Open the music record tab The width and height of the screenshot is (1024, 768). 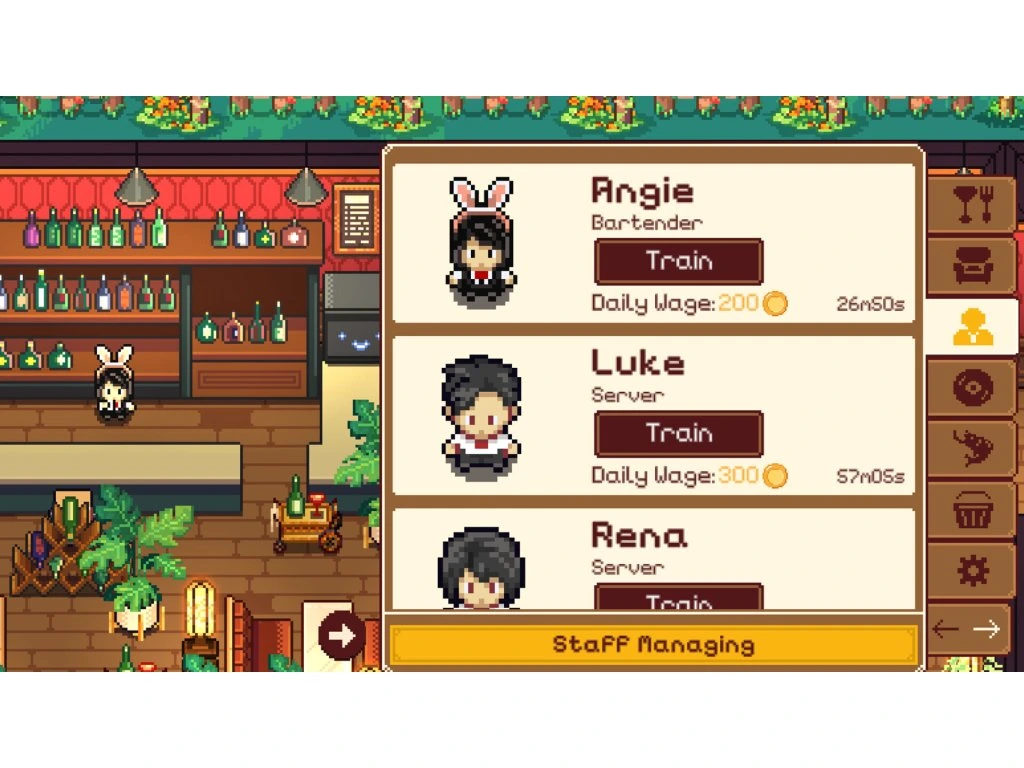(972, 388)
